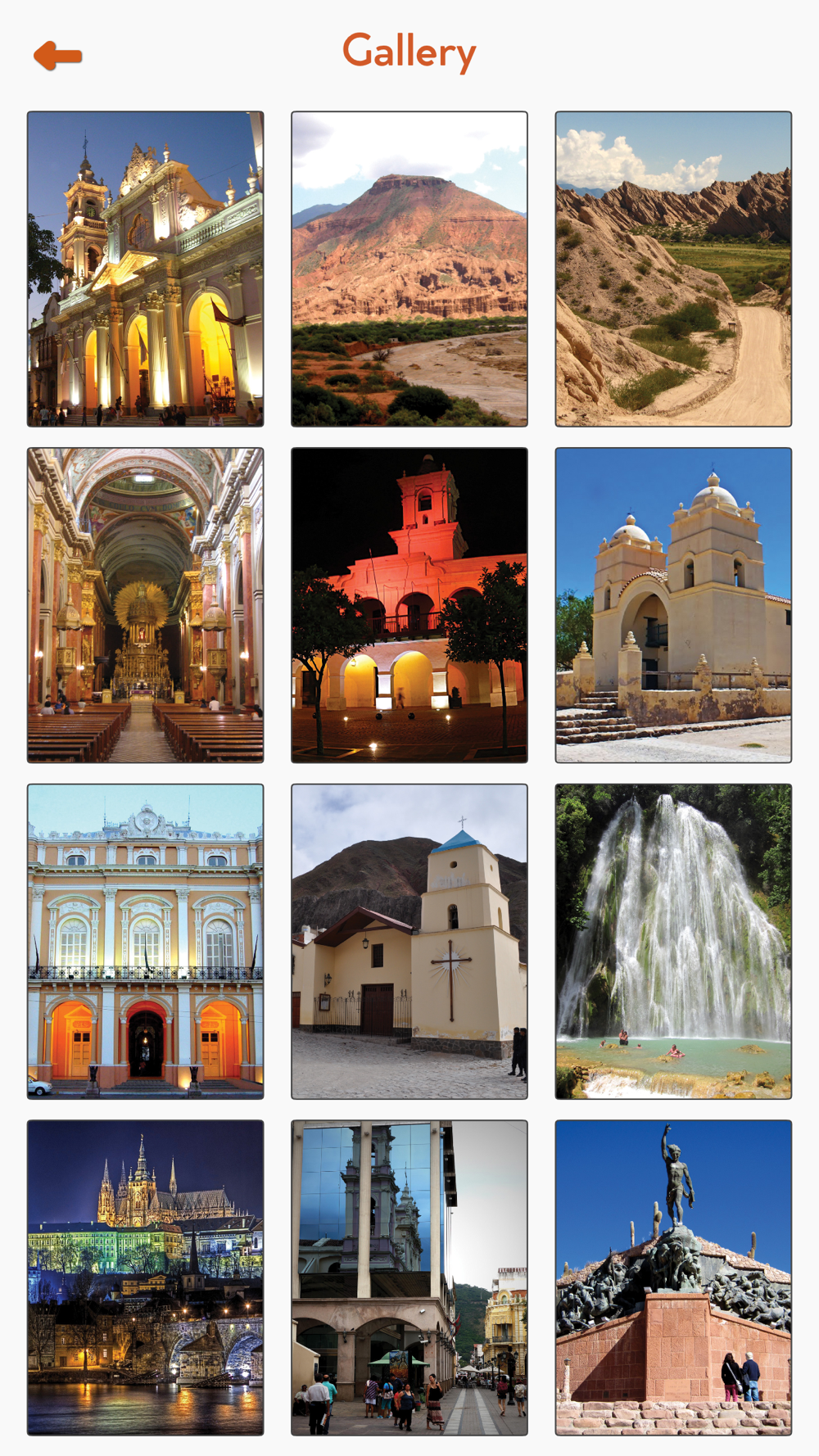Open the church tower with wooden cross
The image size is (819, 1456).
(409, 942)
